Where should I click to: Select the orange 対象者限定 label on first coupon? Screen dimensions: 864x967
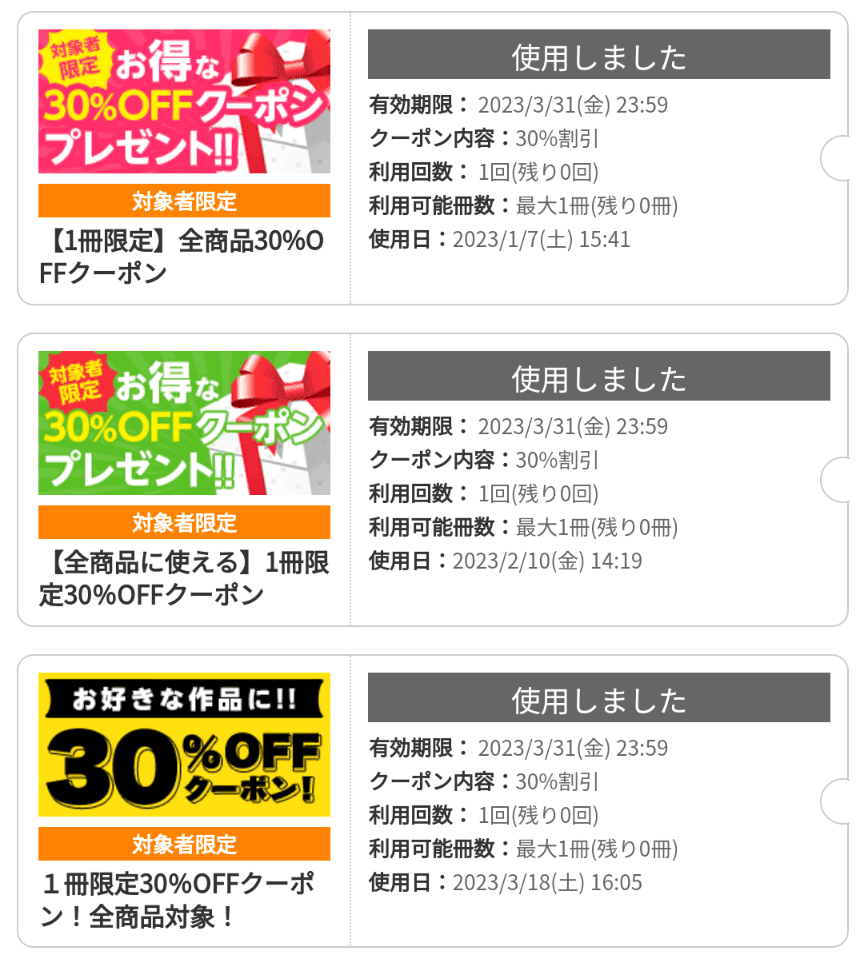(x=183, y=200)
